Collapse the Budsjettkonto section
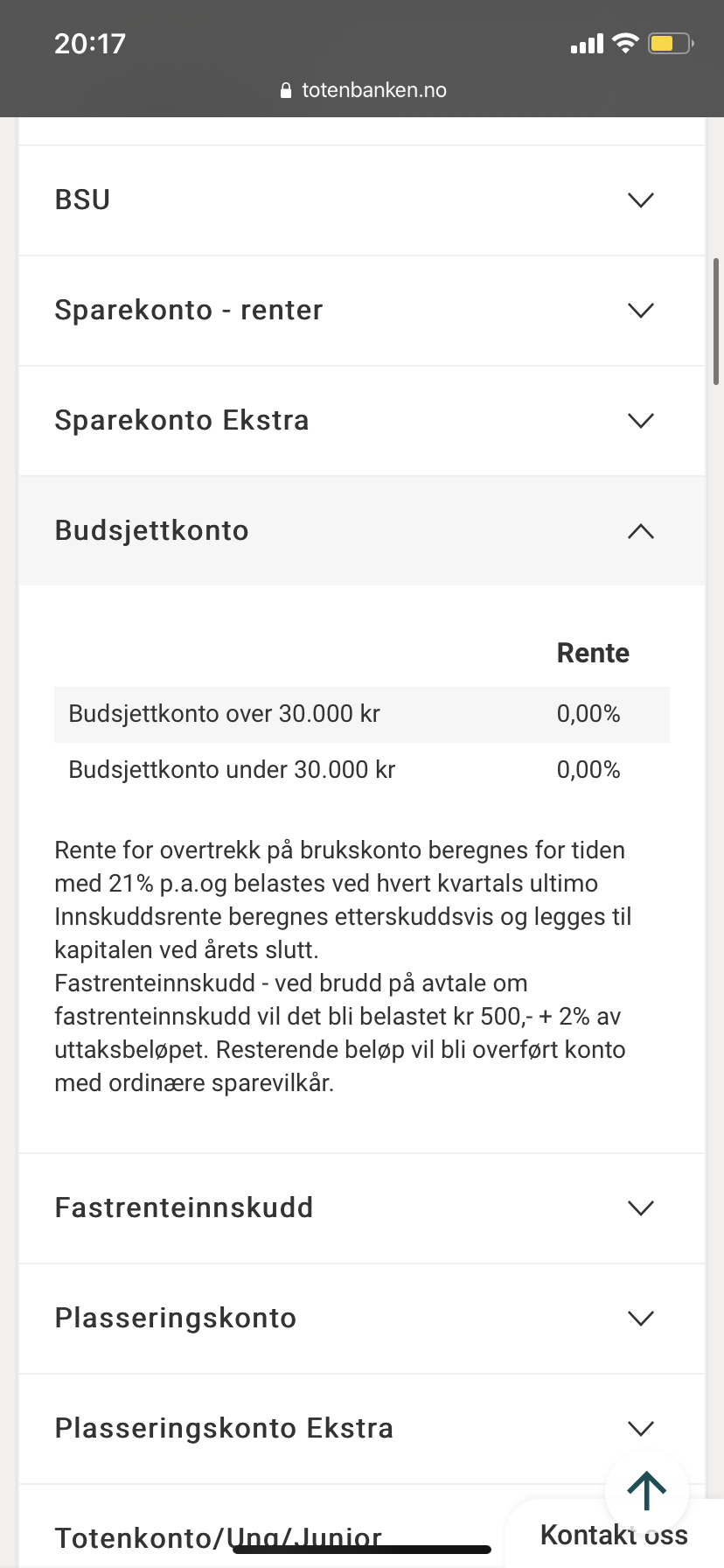The image size is (724, 1568). point(362,531)
